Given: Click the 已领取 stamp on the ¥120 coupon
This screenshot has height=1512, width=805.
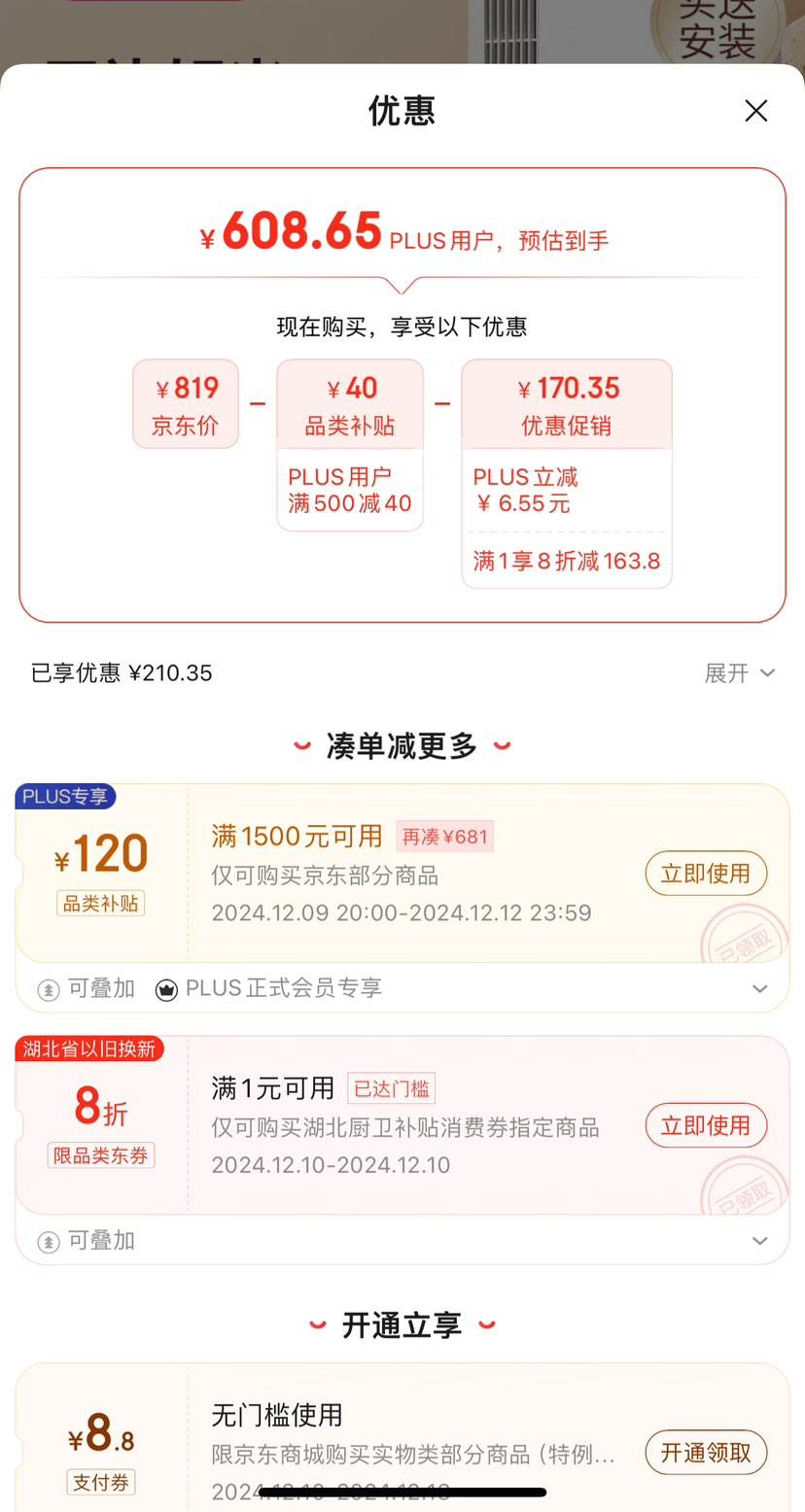Looking at the screenshot, I should tap(744, 935).
